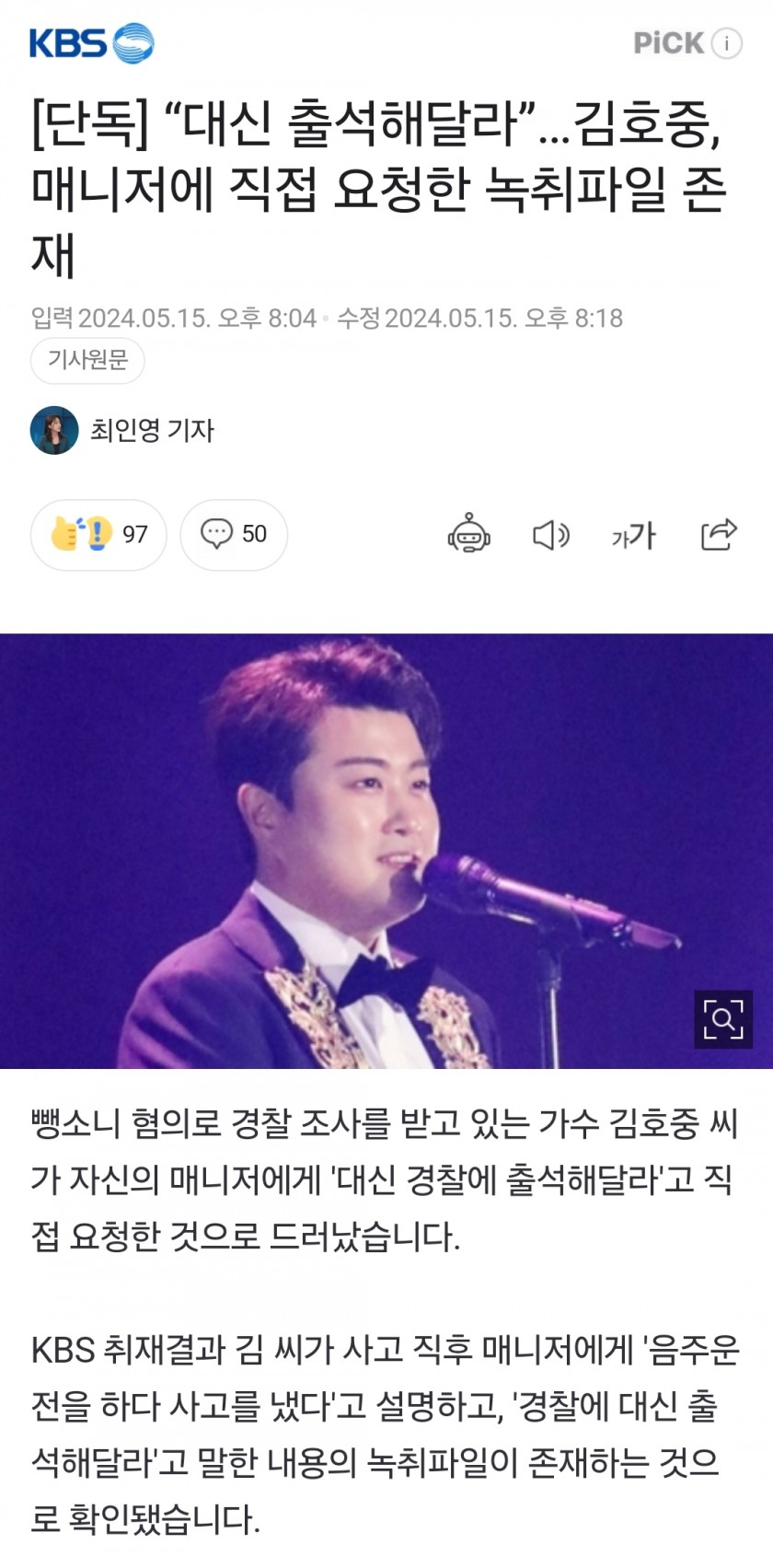Open the KBS press home logo

point(91,43)
